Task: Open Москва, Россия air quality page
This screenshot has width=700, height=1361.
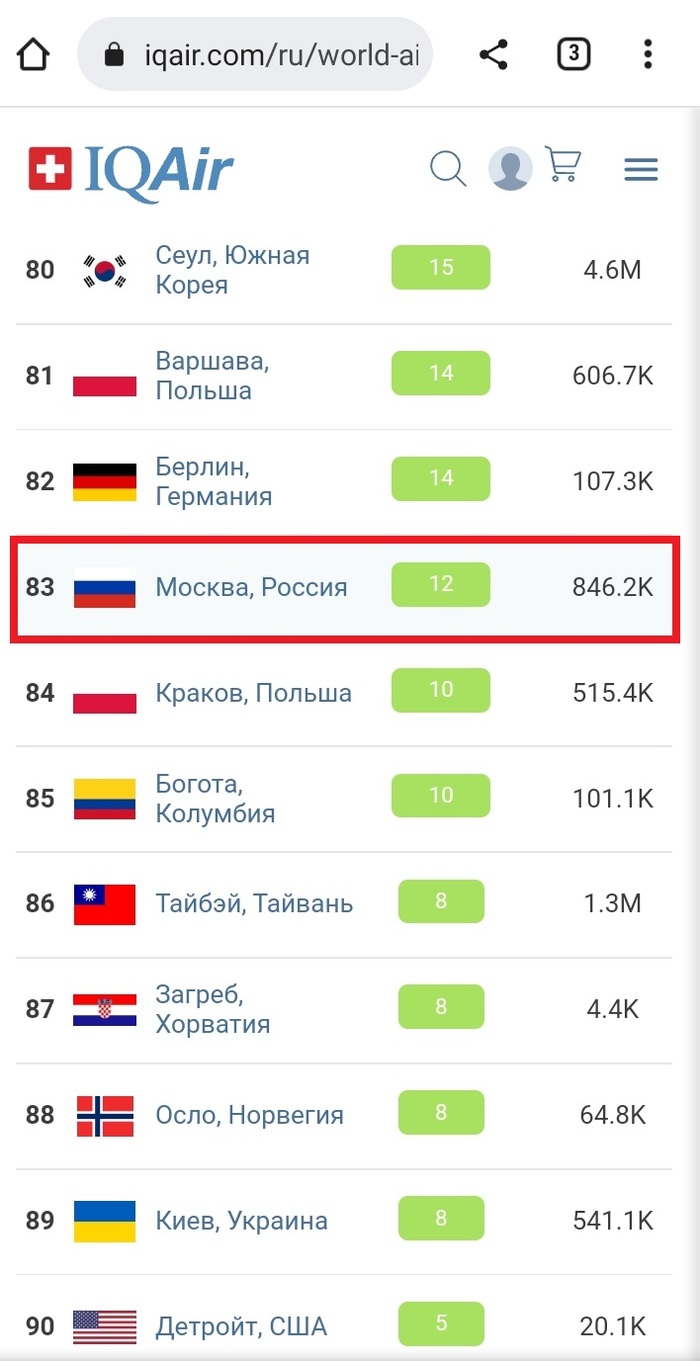Action: [251, 587]
